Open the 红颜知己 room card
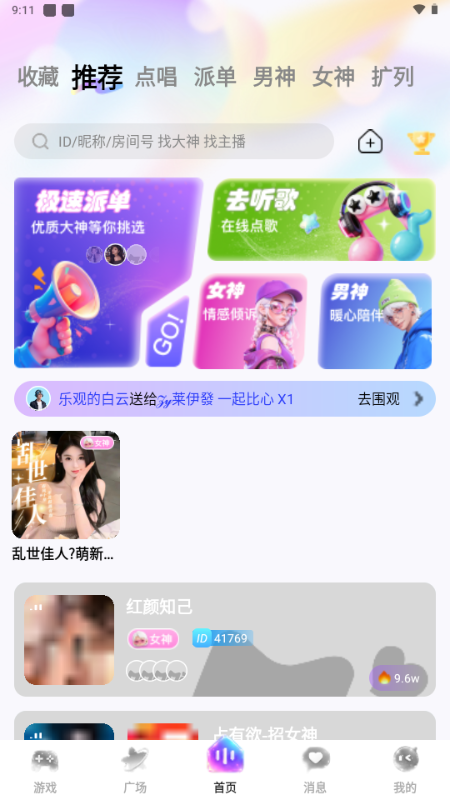 point(225,640)
